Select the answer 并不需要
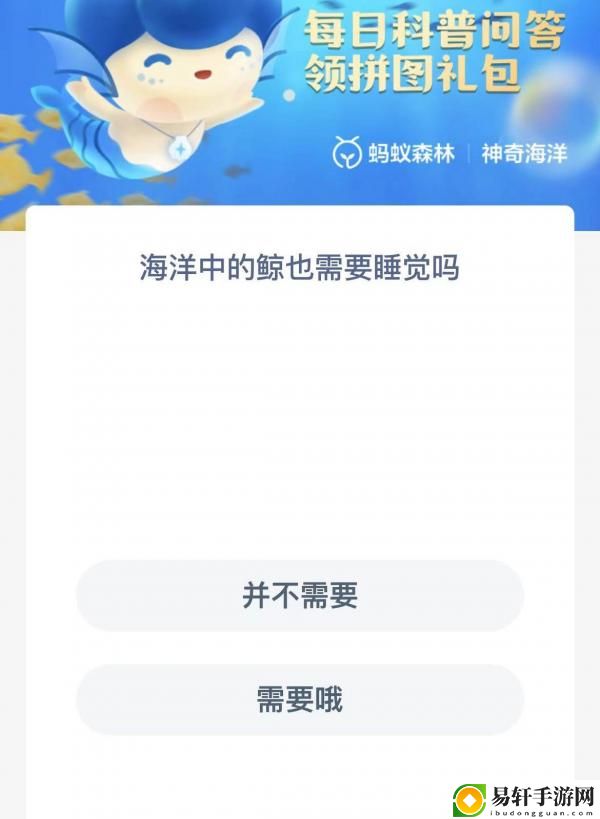600x819 pixels. click(300, 596)
